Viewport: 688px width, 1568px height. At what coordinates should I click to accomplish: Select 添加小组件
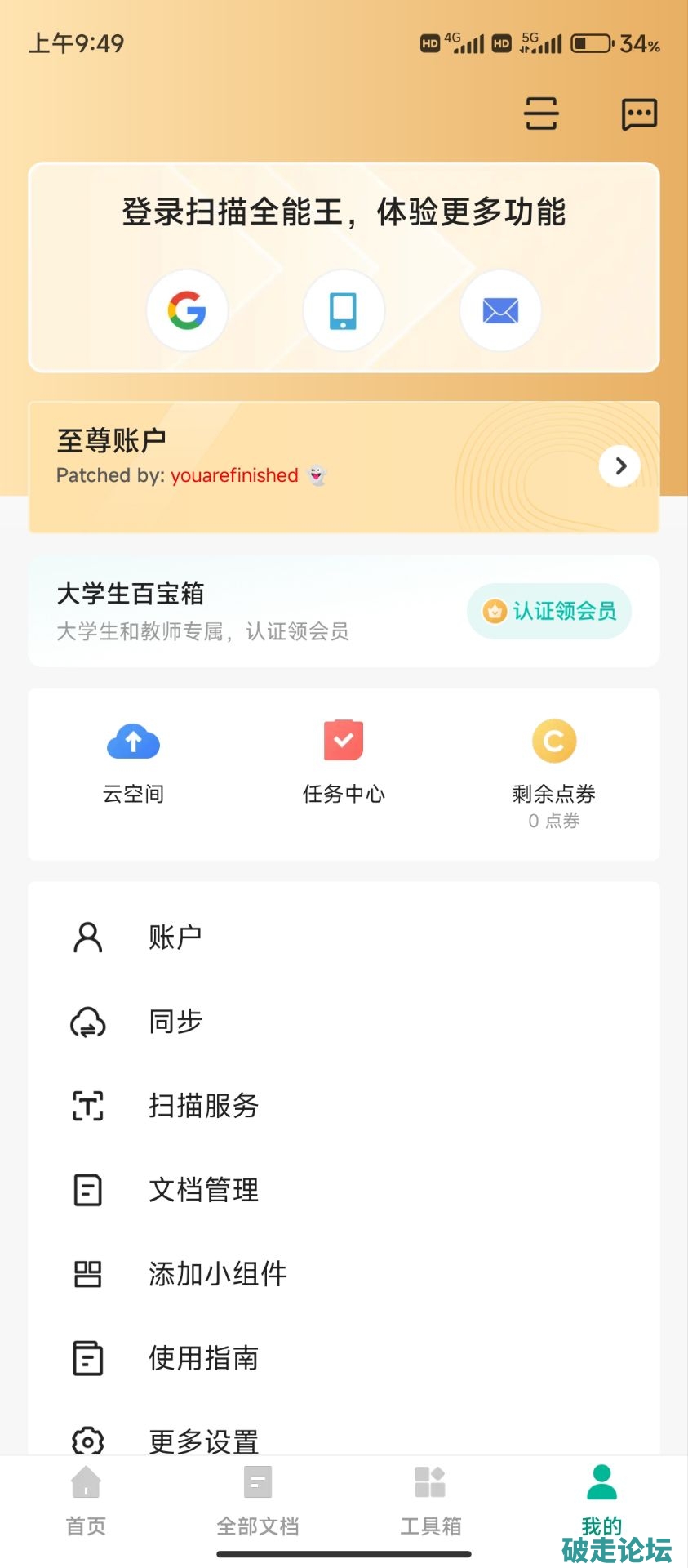click(344, 1274)
